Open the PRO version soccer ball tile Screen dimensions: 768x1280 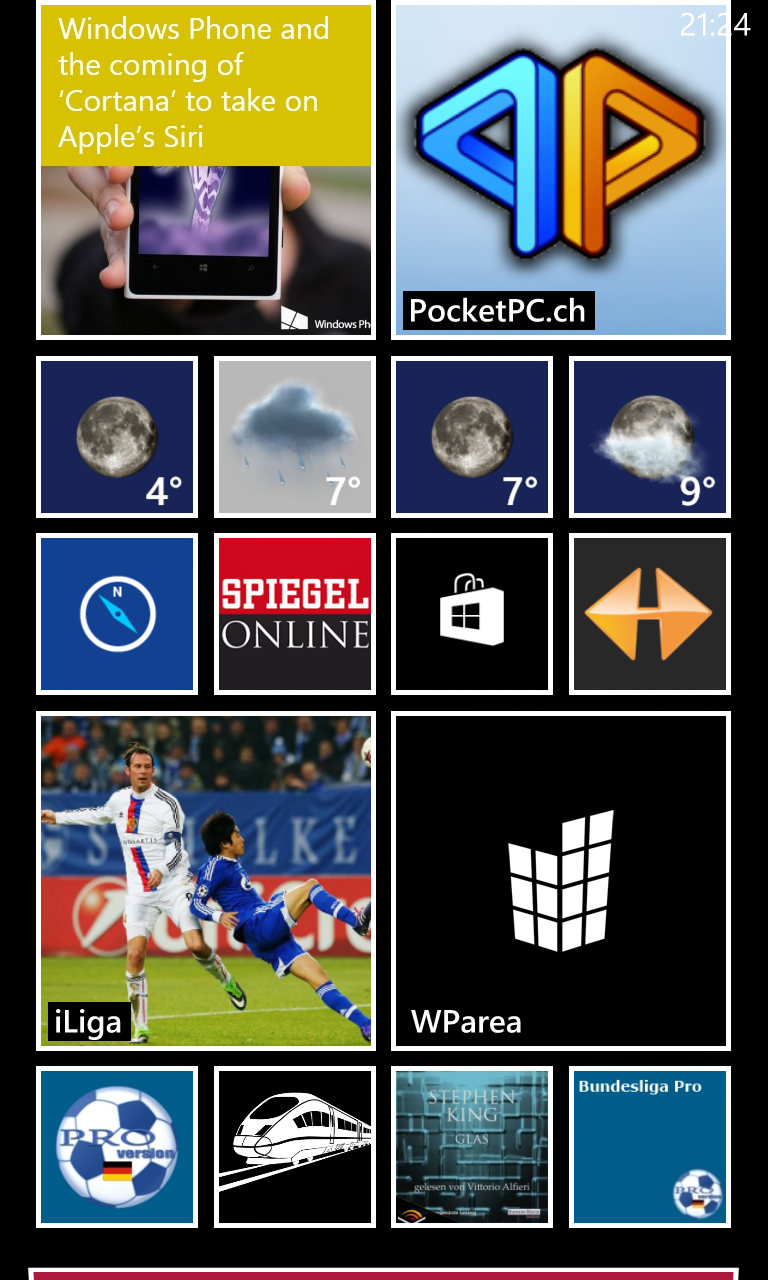117,1147
